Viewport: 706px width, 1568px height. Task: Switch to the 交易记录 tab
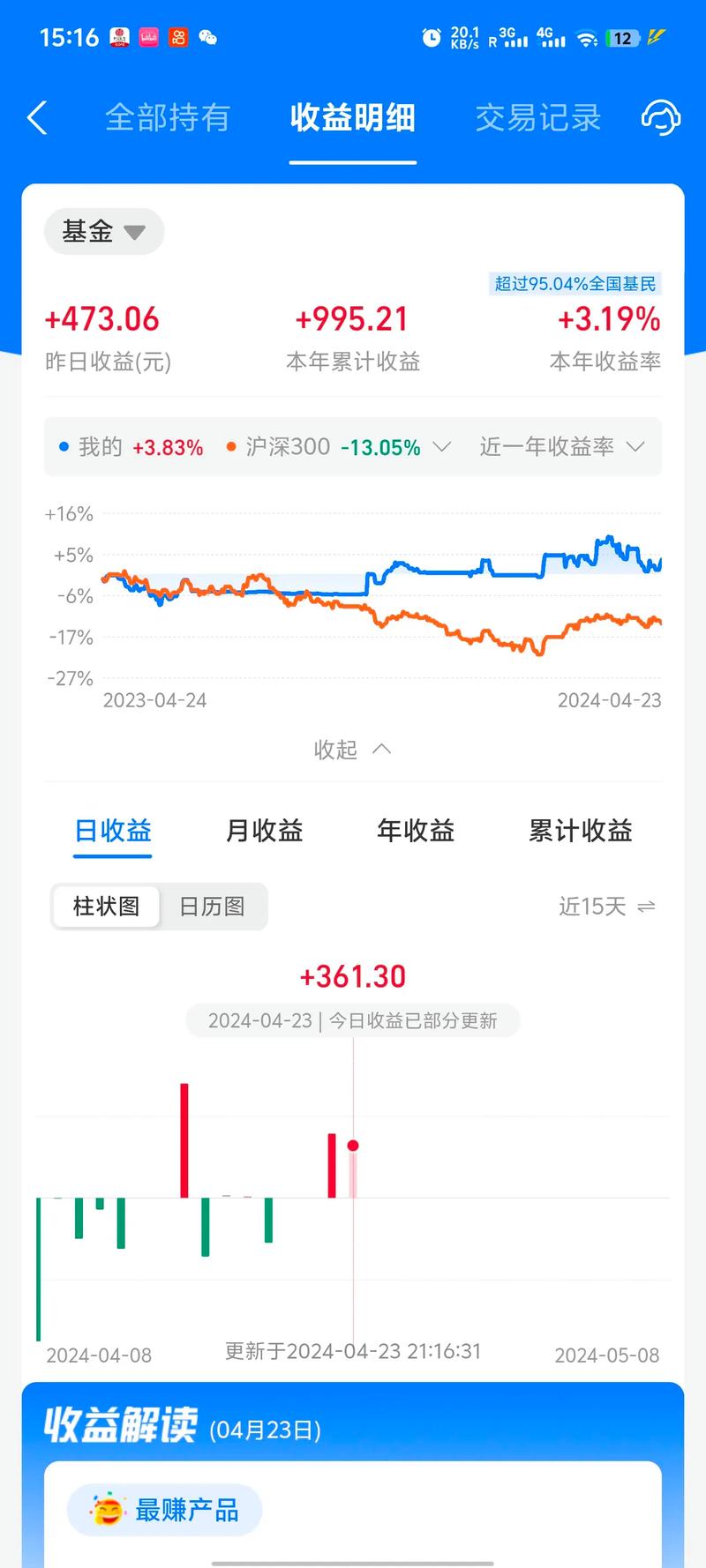coord(537,117)
